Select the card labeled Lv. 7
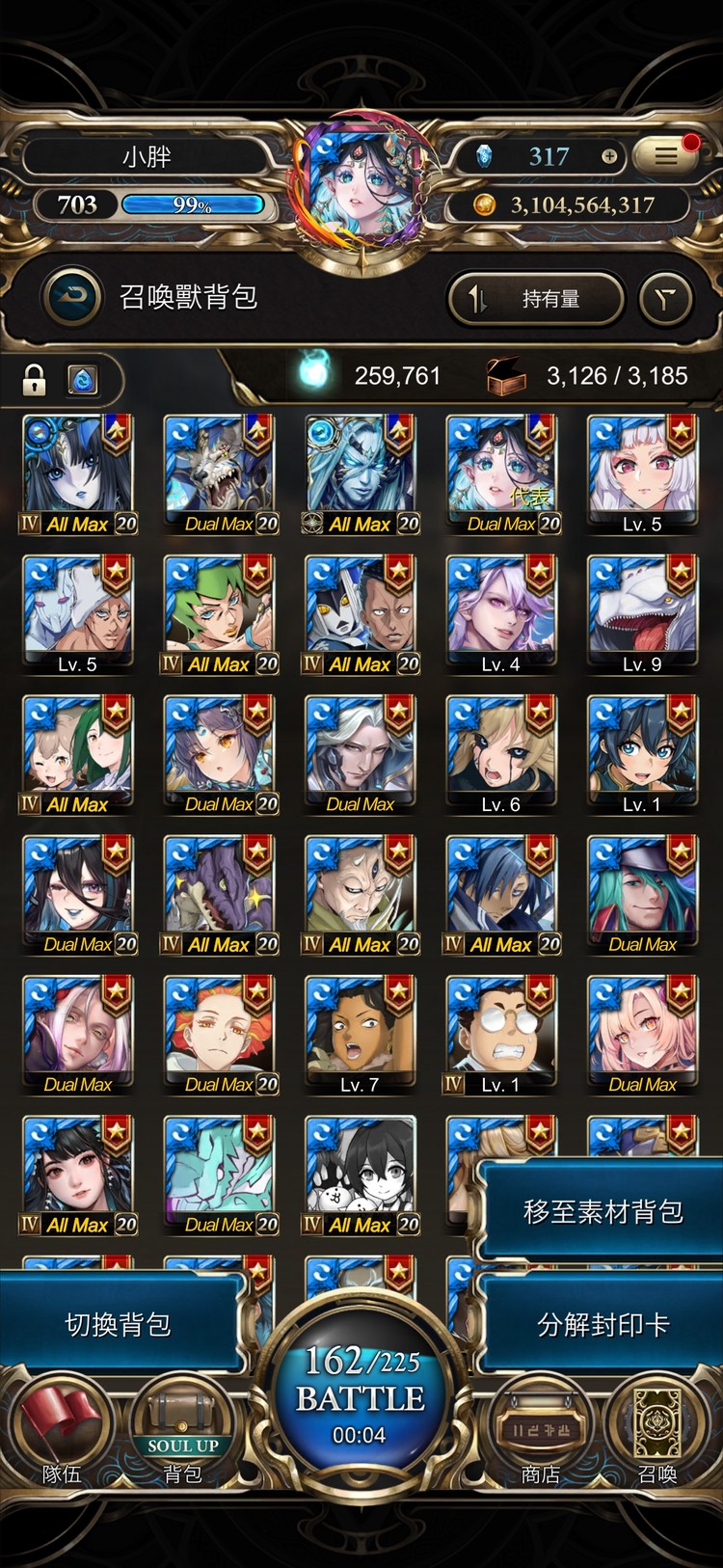Viewport: 723px width, 1568px height. (x=360, y=1034)
